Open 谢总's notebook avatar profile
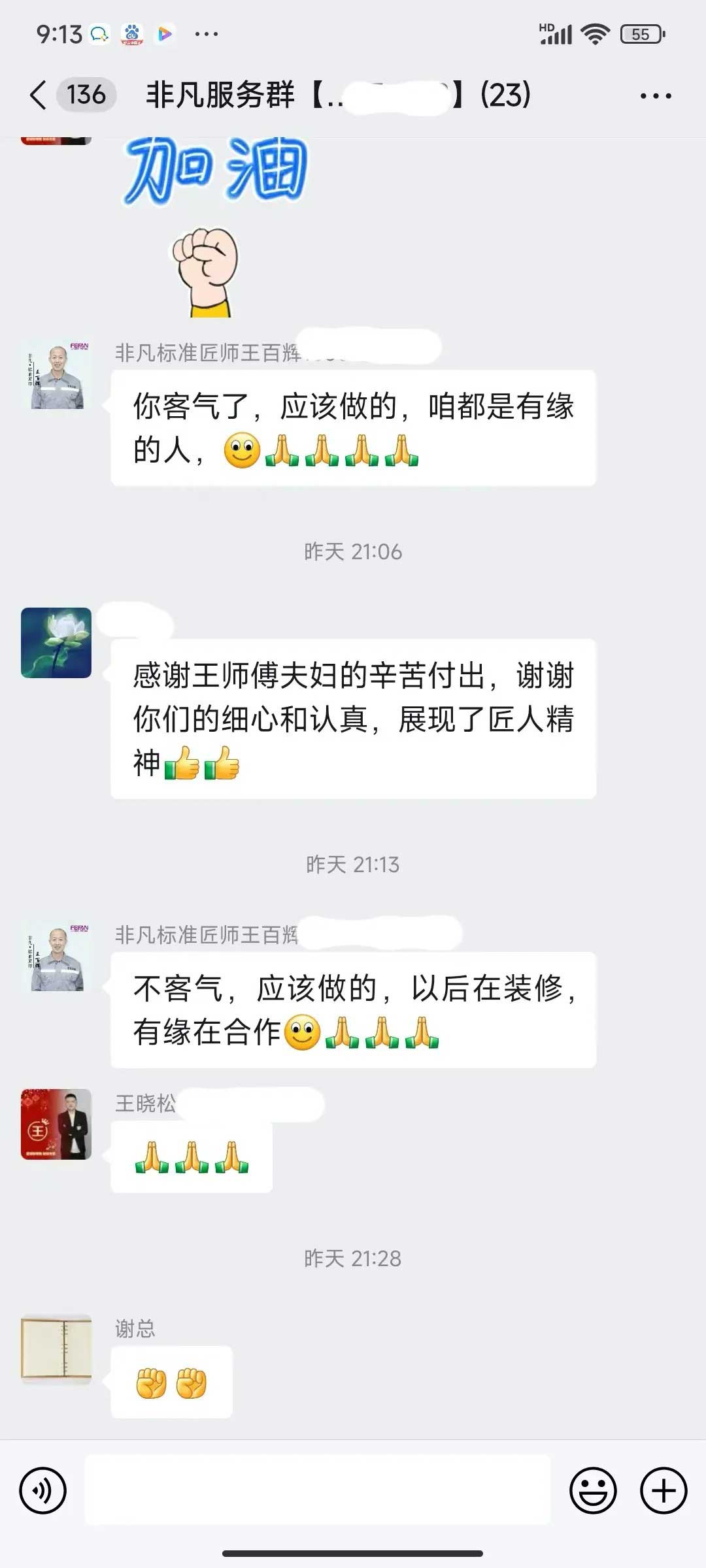This screenshot has height=1568, width=706. click(56, 1350)
